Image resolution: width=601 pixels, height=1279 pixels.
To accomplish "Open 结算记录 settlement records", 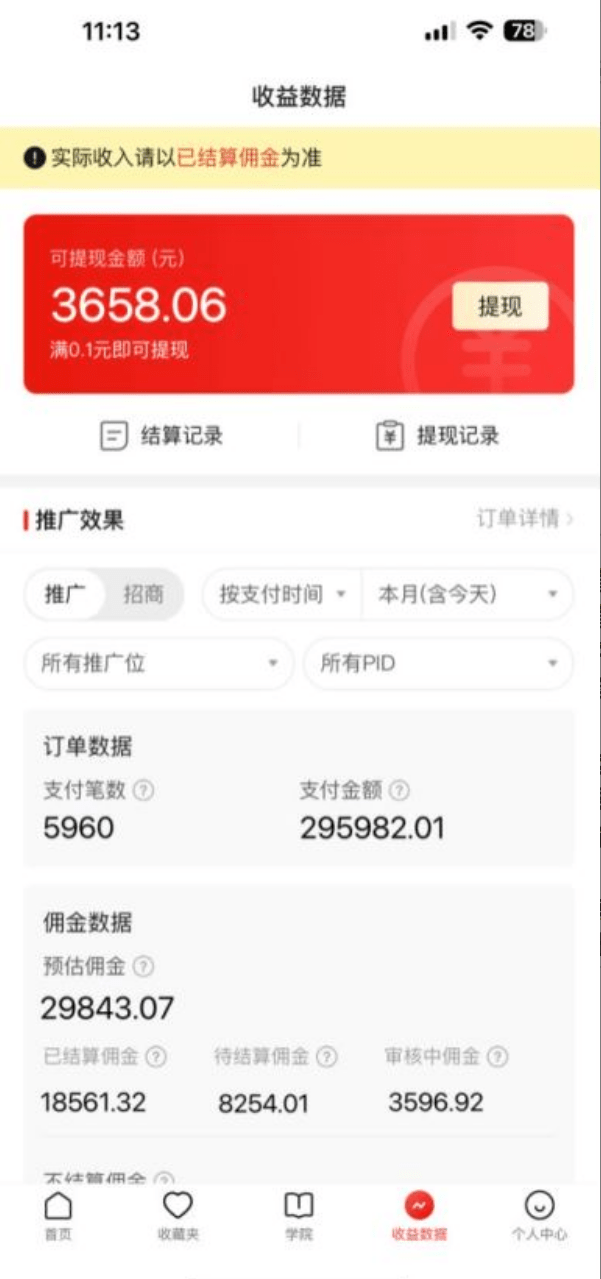I will [x=161, y=436].
